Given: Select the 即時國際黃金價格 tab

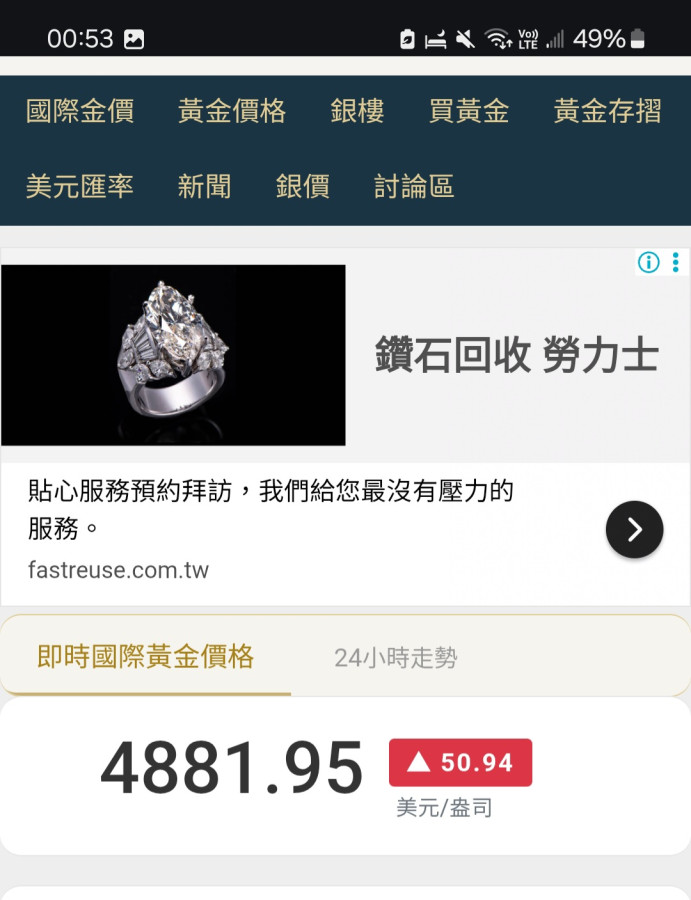Looking at the screenshot, I should click(146, 657).
